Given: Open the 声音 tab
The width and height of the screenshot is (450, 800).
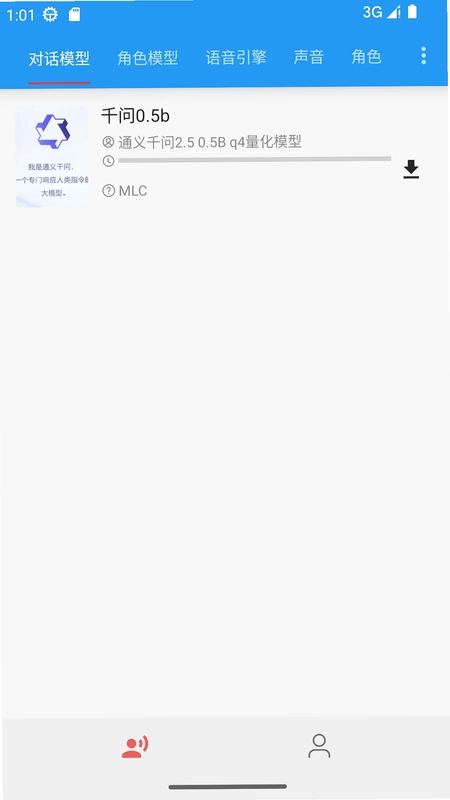Looking at the screenshot, I should tap(309, 57).
